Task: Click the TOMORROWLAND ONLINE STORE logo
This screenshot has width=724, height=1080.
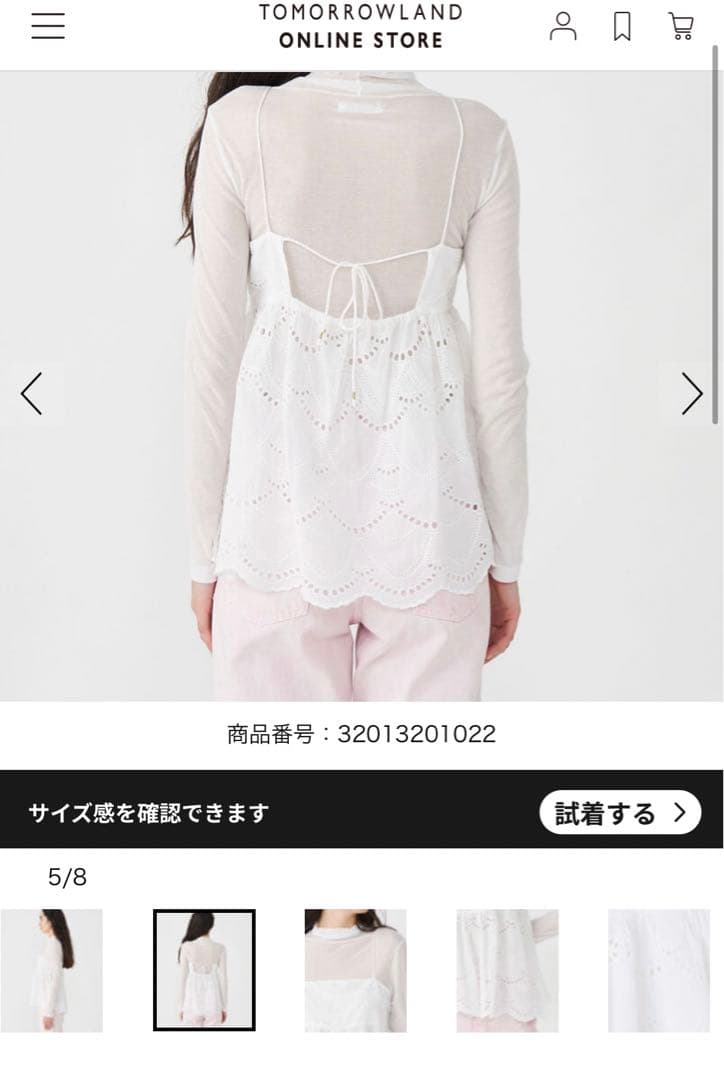Action: (x=361, y=28)
